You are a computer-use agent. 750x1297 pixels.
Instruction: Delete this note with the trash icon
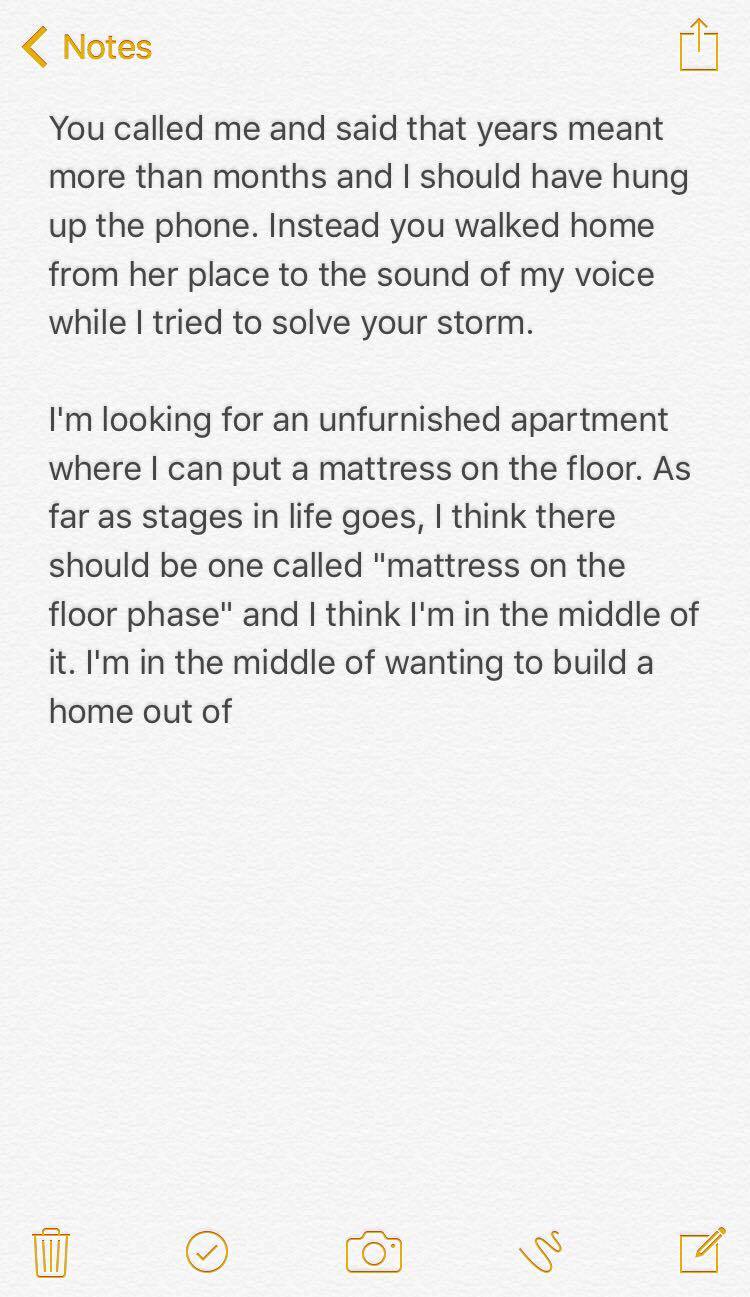pyautogui.click(x=51, y=1251)
